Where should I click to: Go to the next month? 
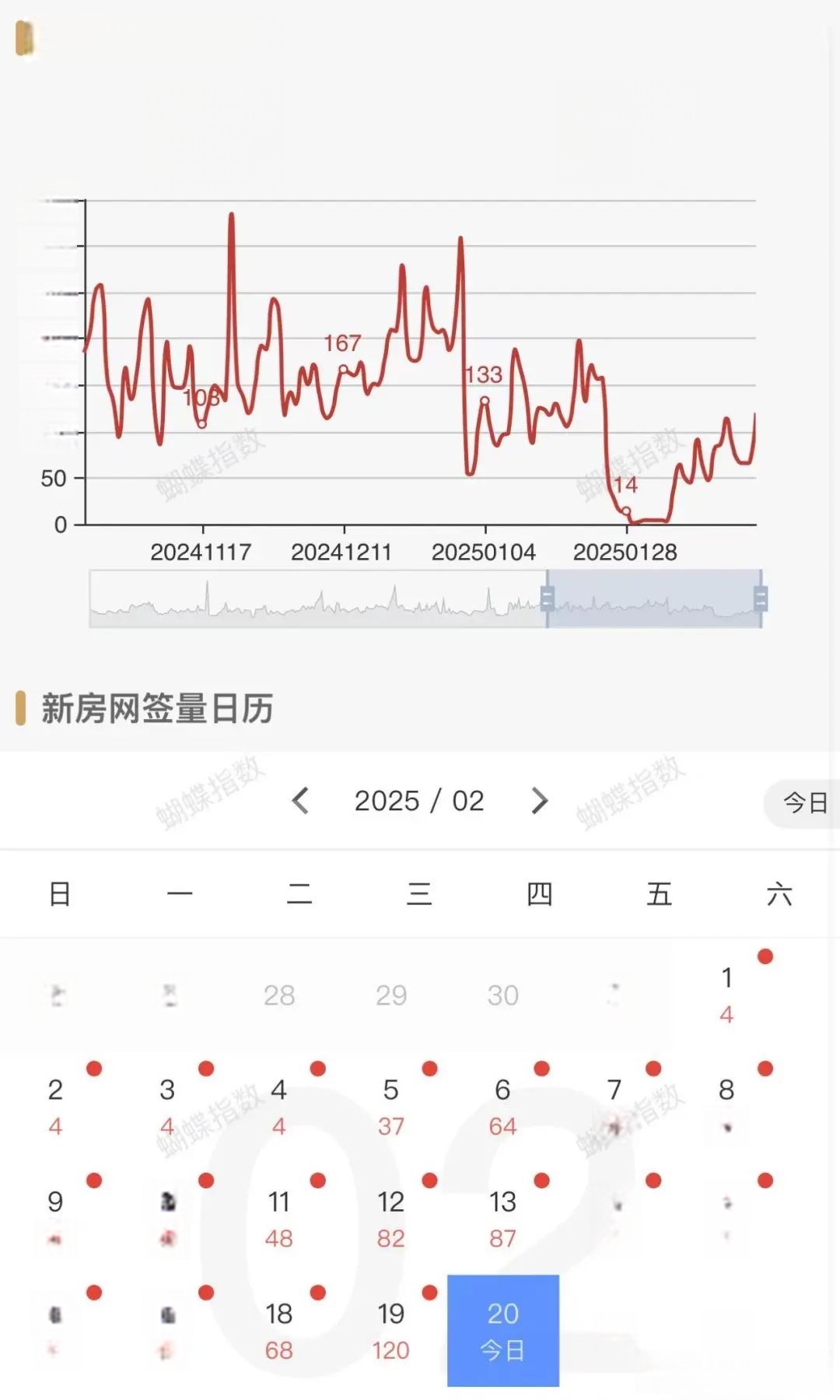(x=539, y=800)
